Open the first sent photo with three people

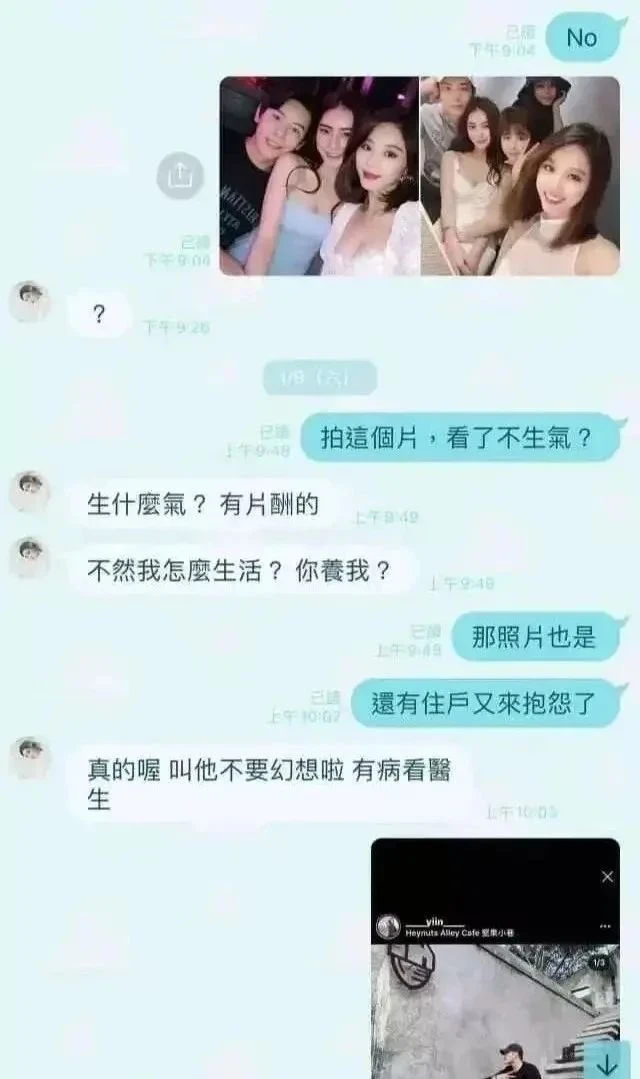319,176
